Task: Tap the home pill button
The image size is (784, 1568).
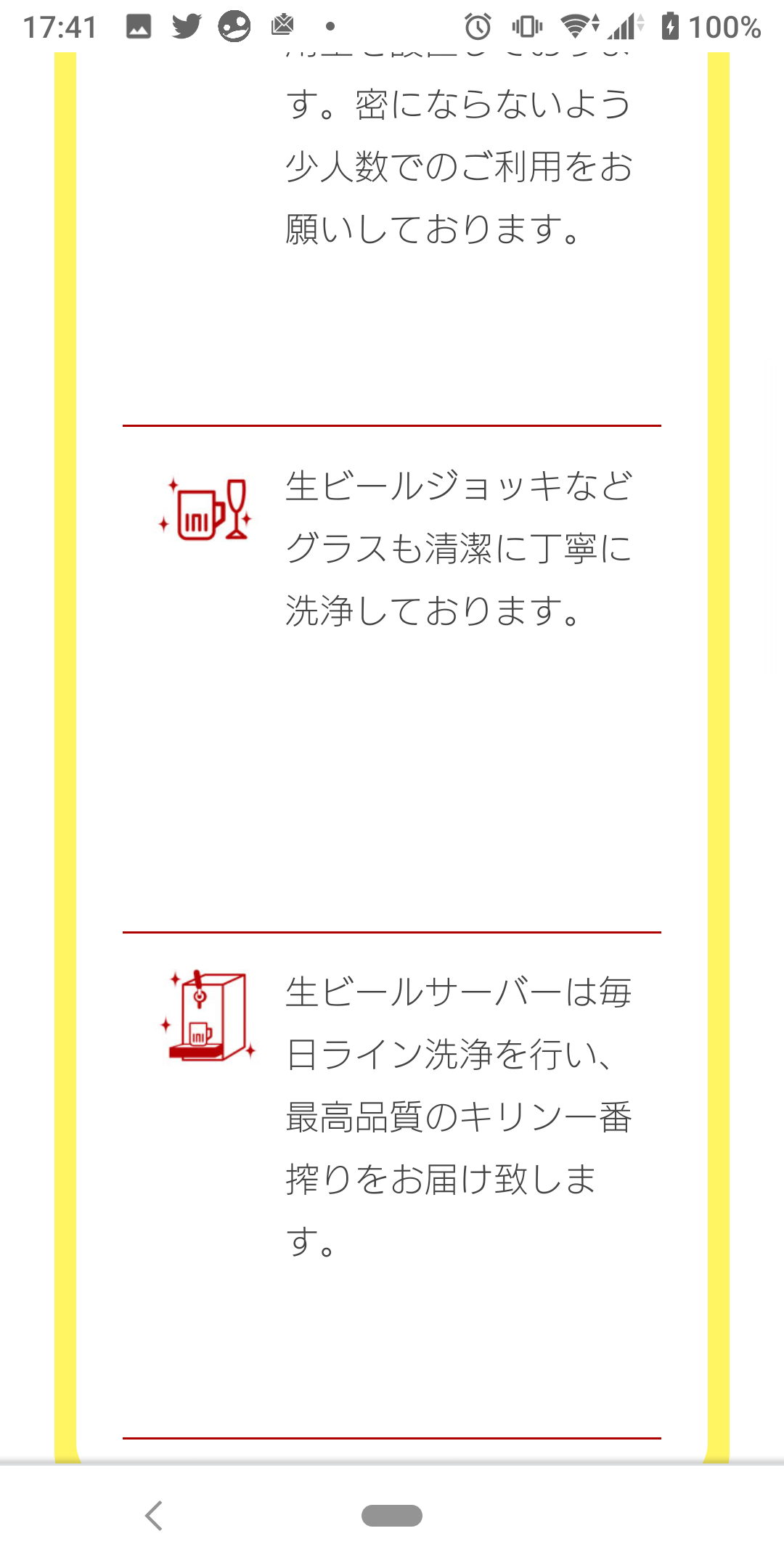Action: (392, 1516)
